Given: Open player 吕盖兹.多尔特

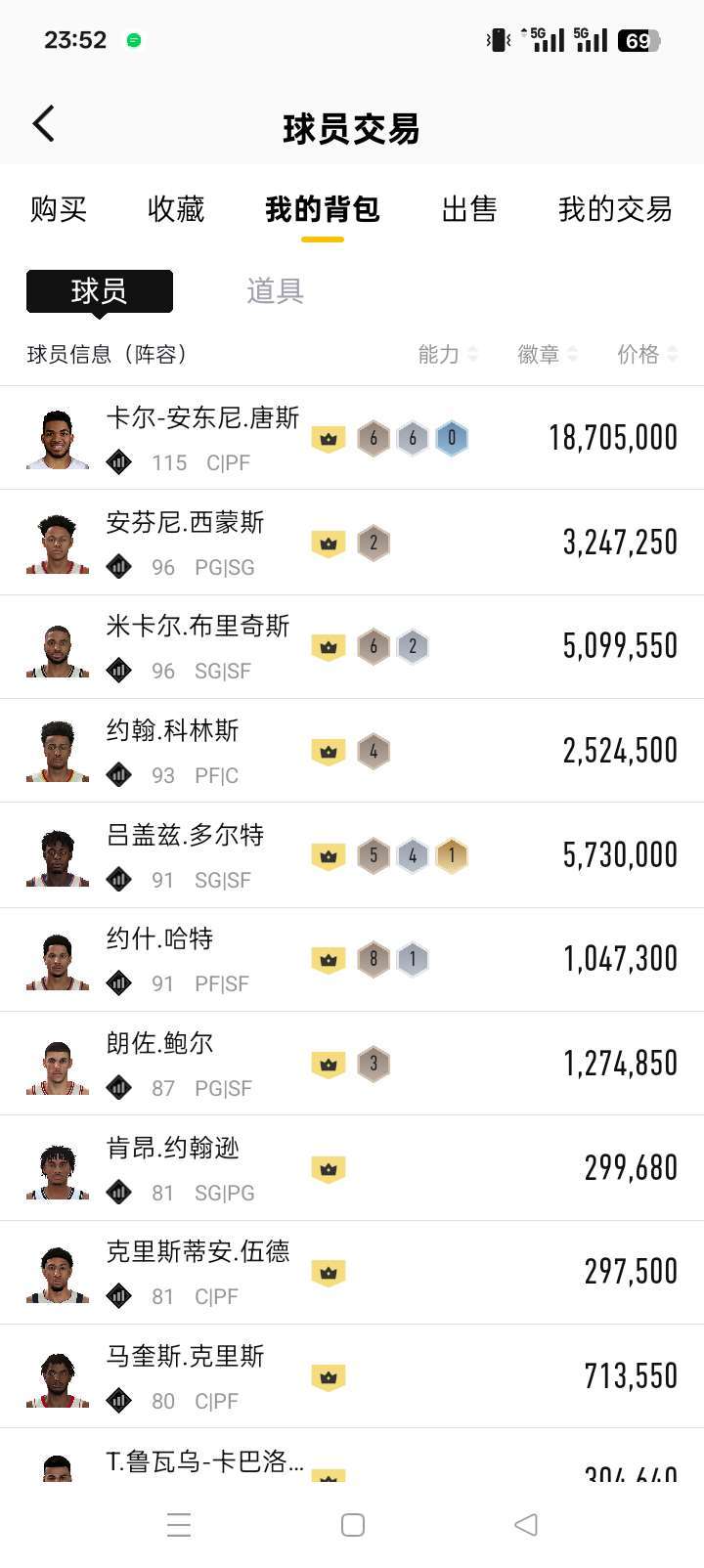Looking at the screenshot, I should click(x=186, y=855).
